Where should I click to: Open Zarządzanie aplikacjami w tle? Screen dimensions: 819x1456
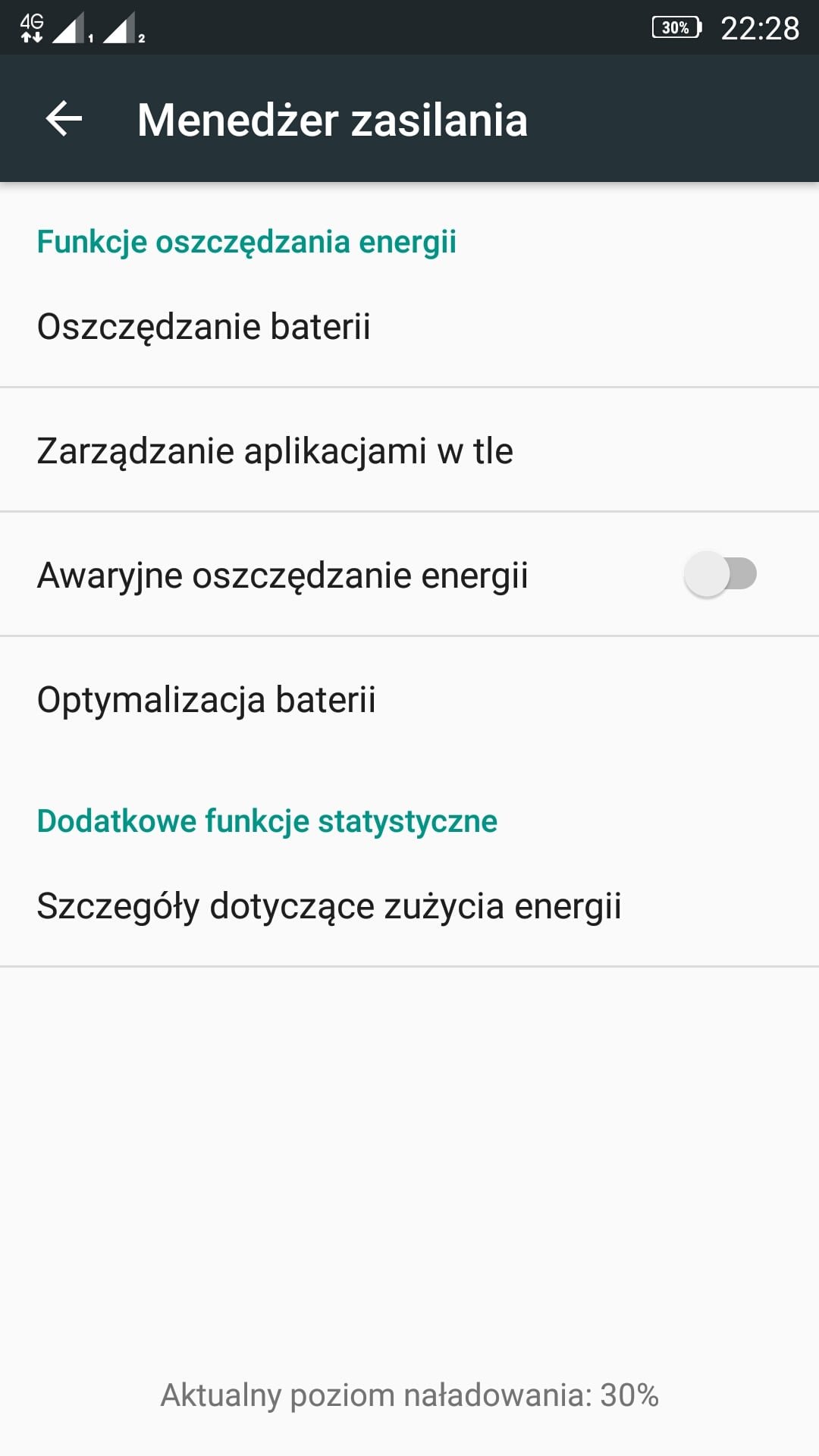coord(409,450)
